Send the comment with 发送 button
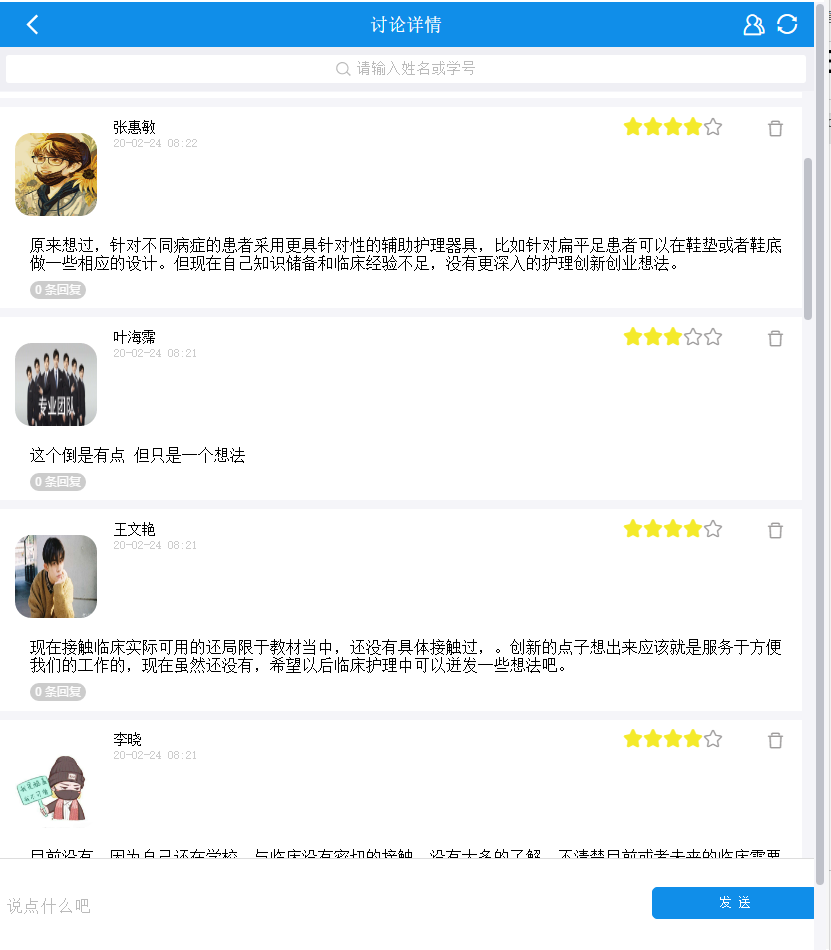This screenshot has height=950, width=831. click(x=734, y=903)
